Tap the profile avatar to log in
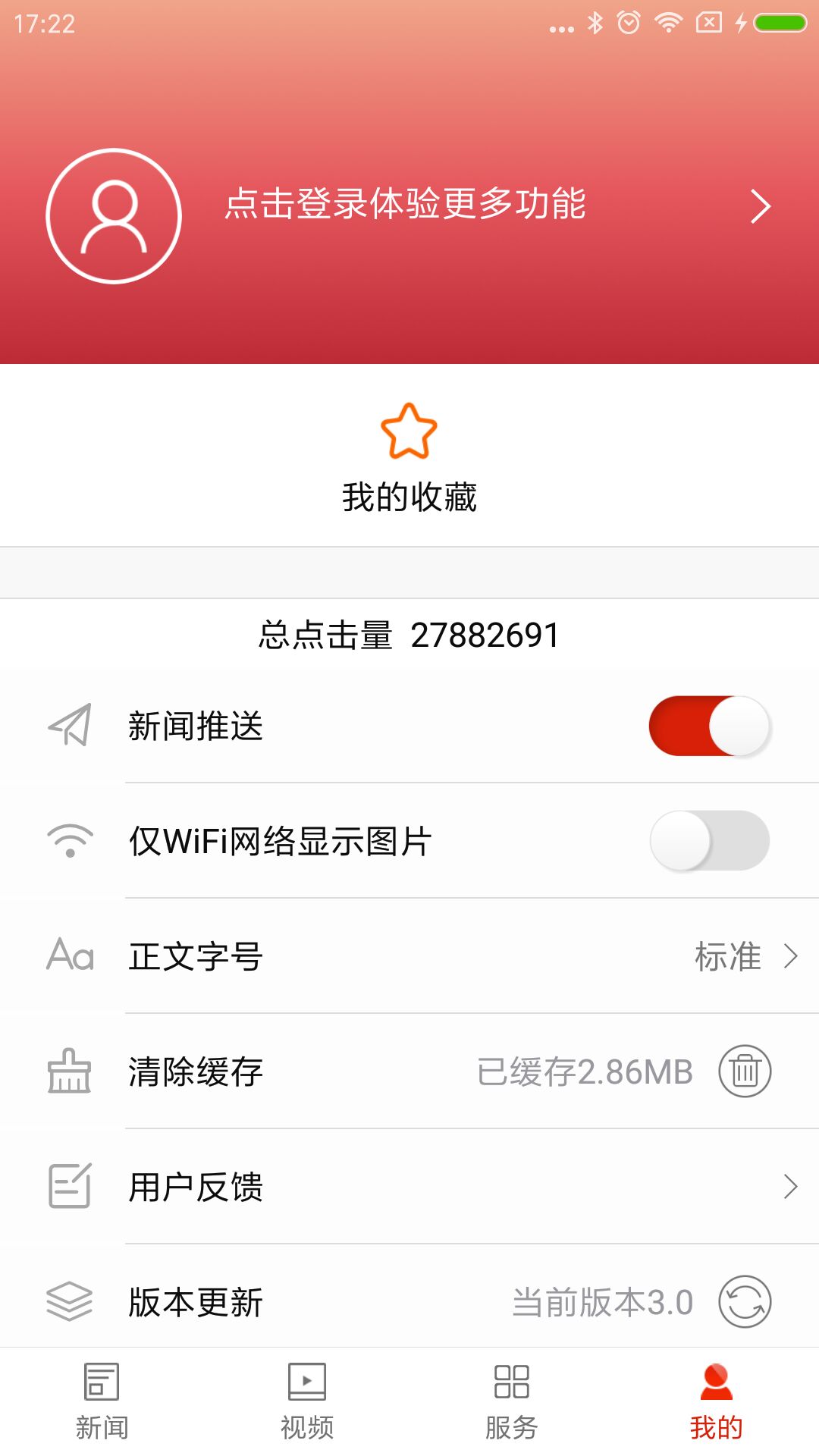This screenshot has height=1456, width=819. [x=114, y=216]
